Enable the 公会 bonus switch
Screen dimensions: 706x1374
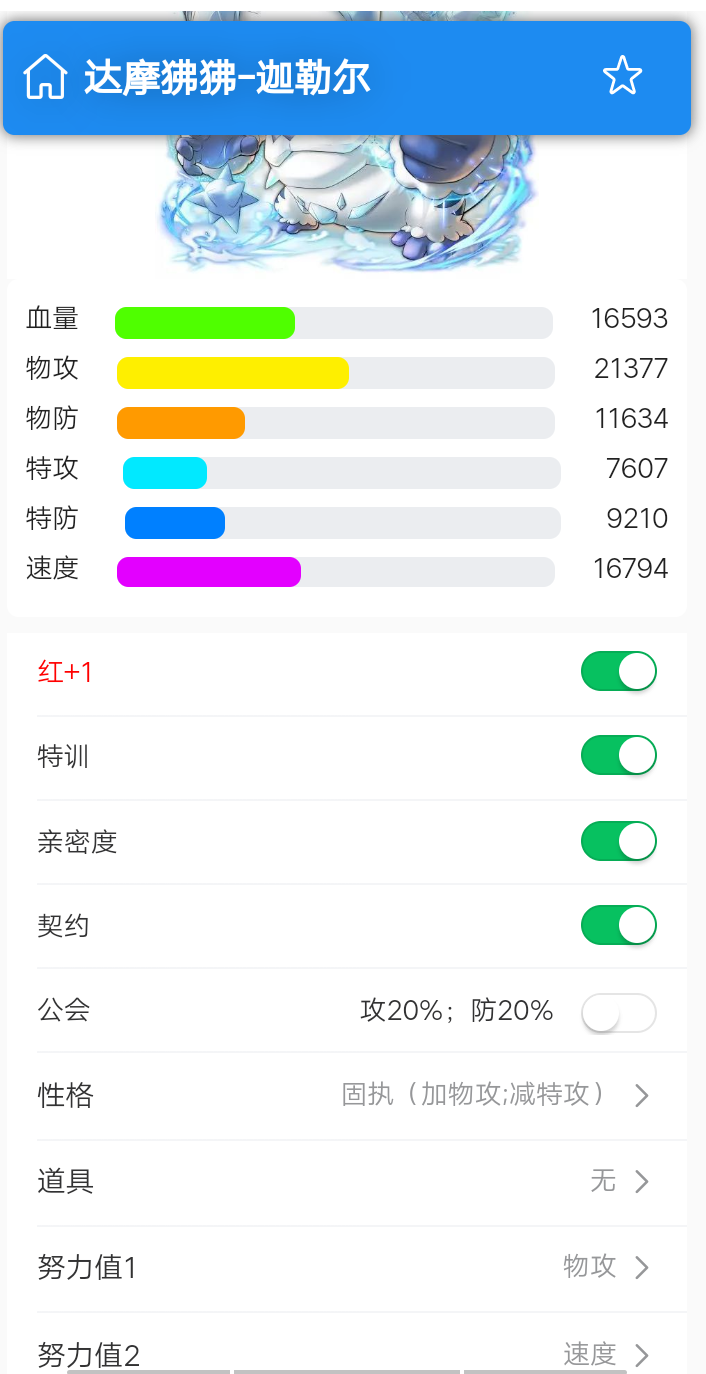[618, 1012]
